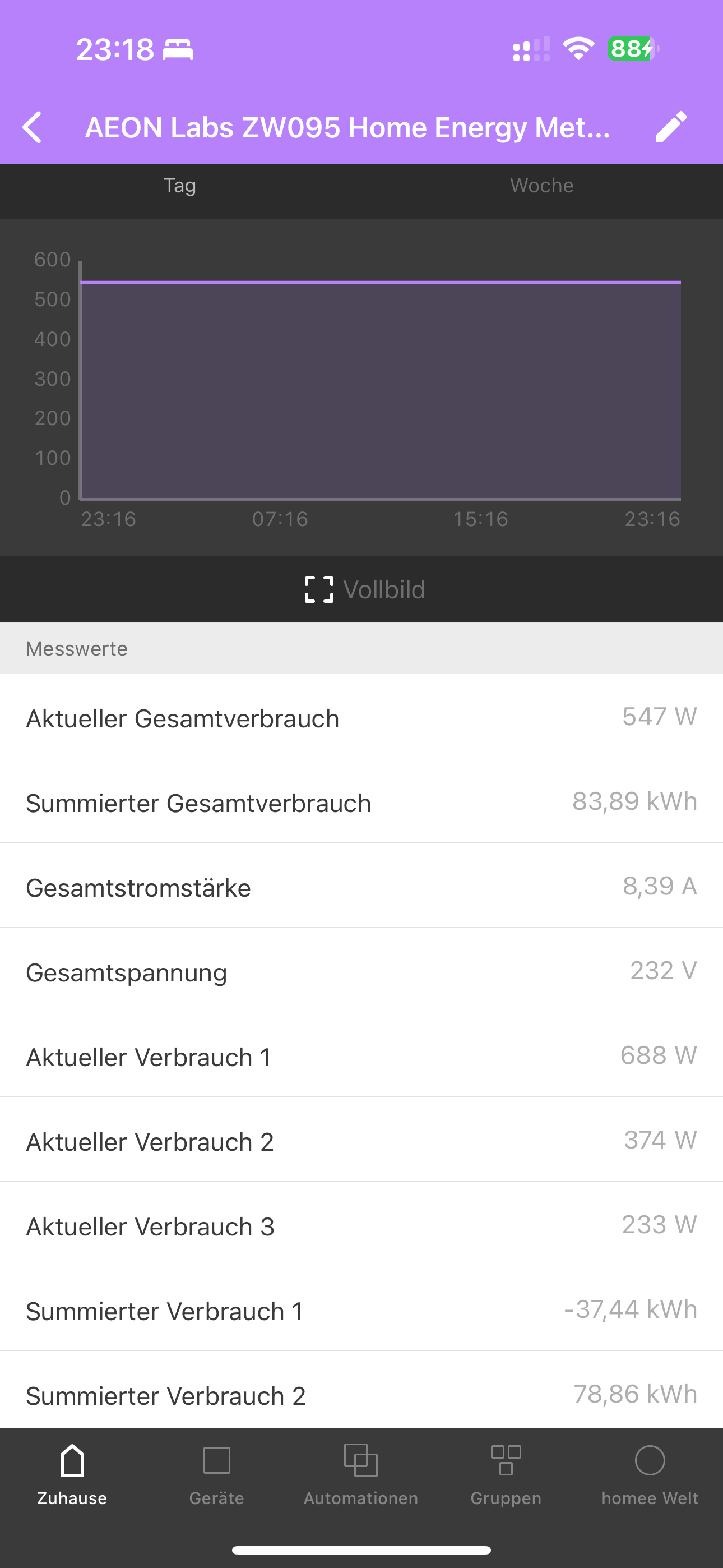Screen dimensions: 723x1568
Task: Switch the chart to Woche
Action: coord(541,186)
